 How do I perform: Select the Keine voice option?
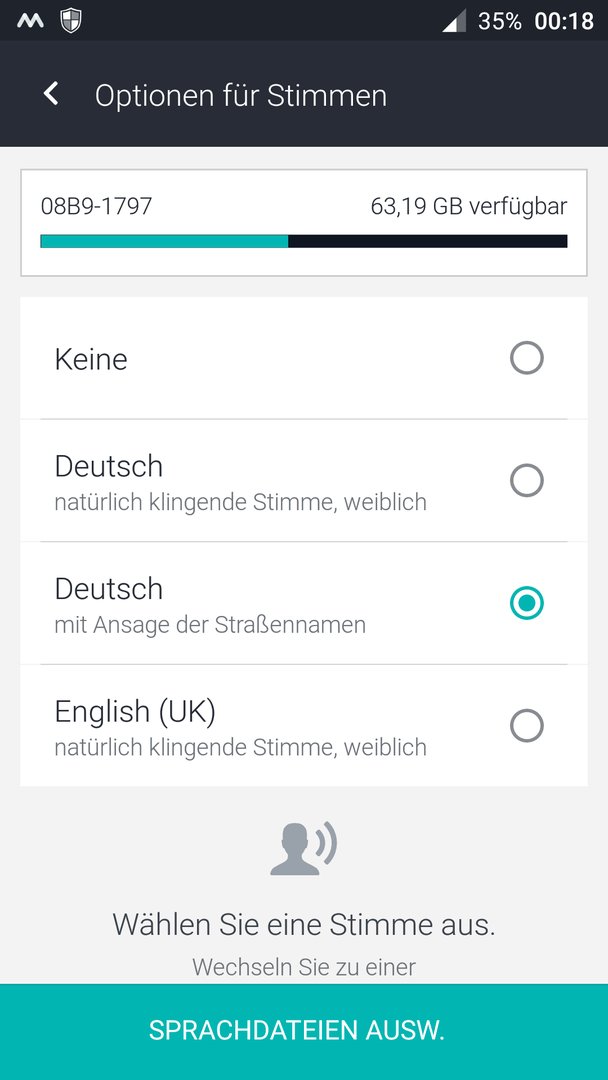tap(304, 358)
